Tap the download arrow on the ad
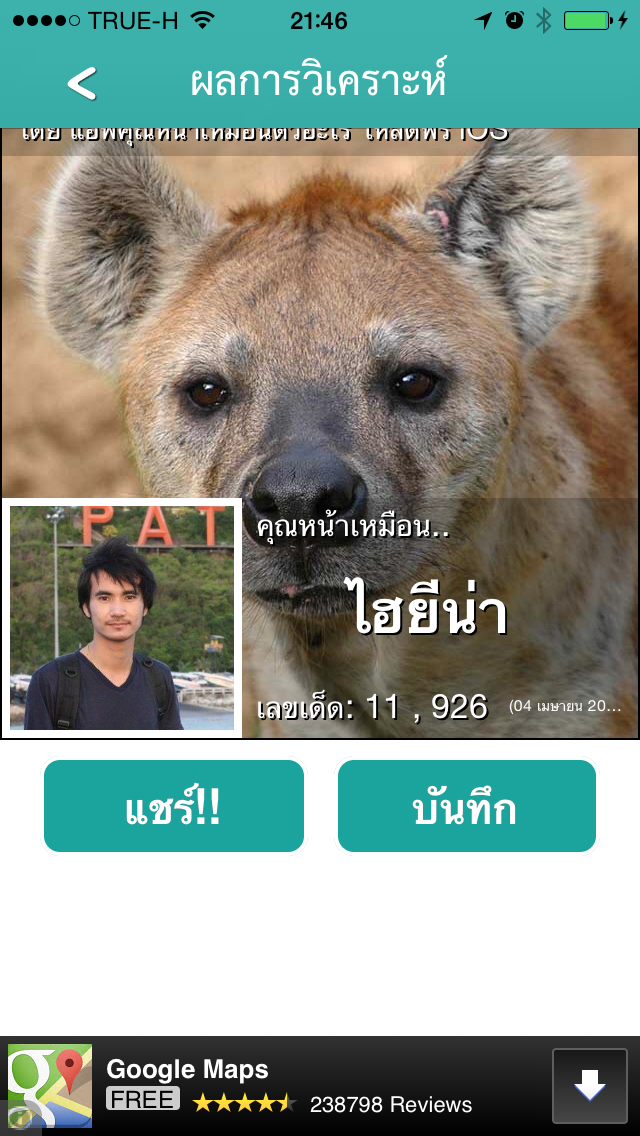Screen dimensions: 640x1136 (x=589, y=1085)
